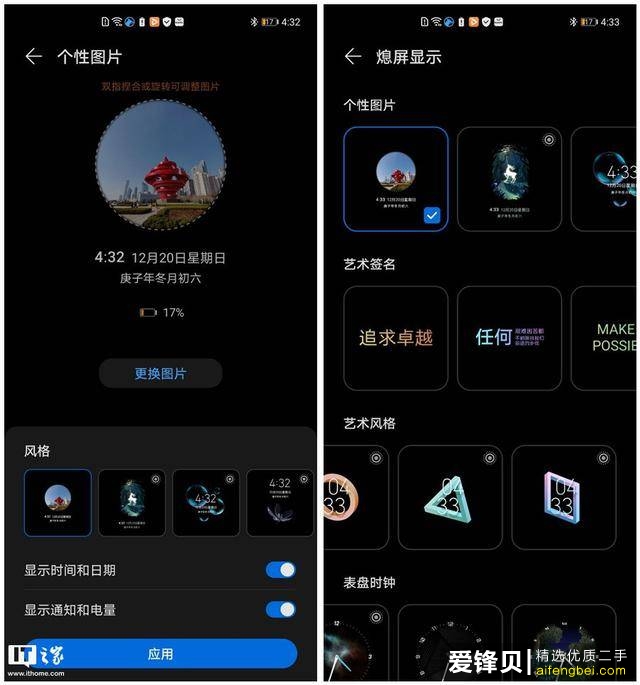Toggle 显示时间和日期 switch
The image size is (640, 685).
click(x=281, y=570)
